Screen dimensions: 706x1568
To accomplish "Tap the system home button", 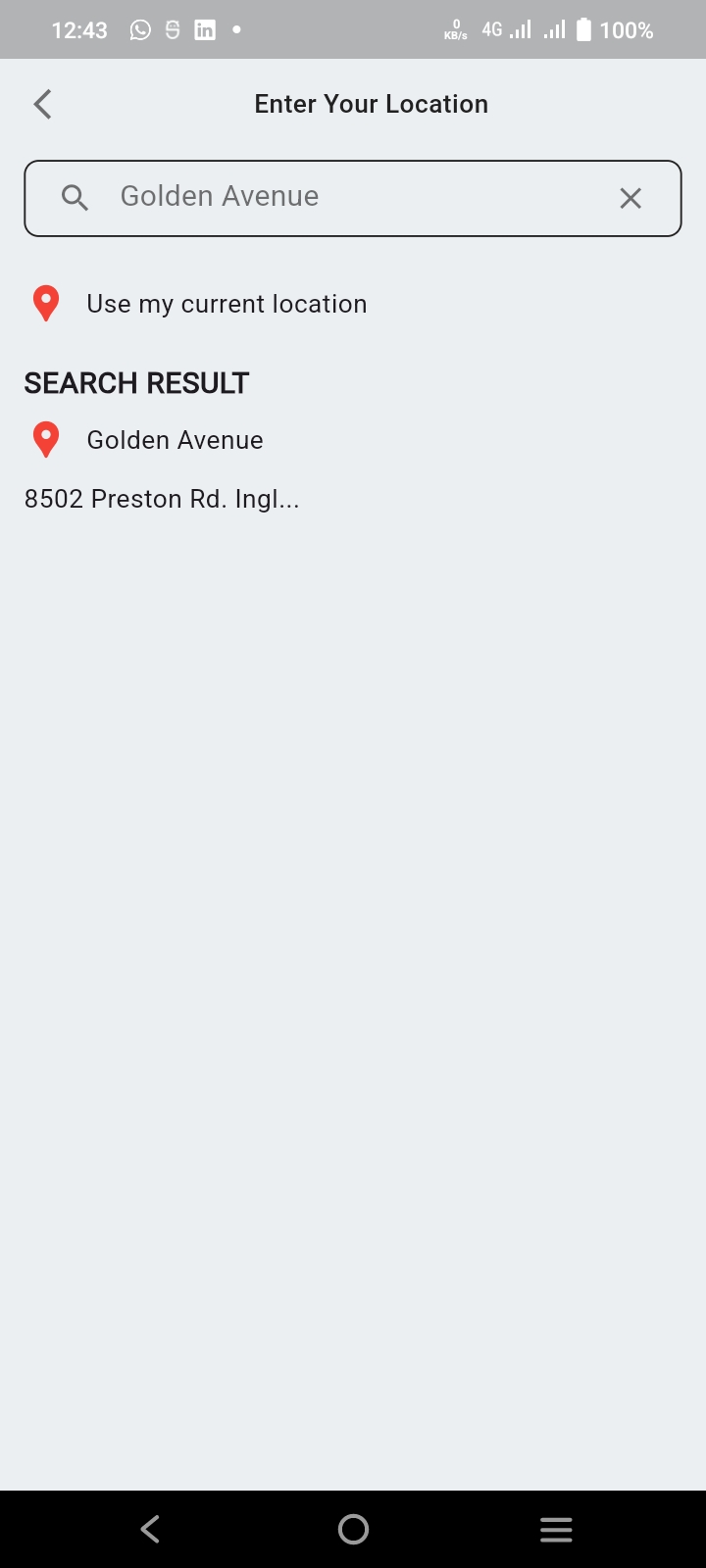I will click(x=353, y=1529).
